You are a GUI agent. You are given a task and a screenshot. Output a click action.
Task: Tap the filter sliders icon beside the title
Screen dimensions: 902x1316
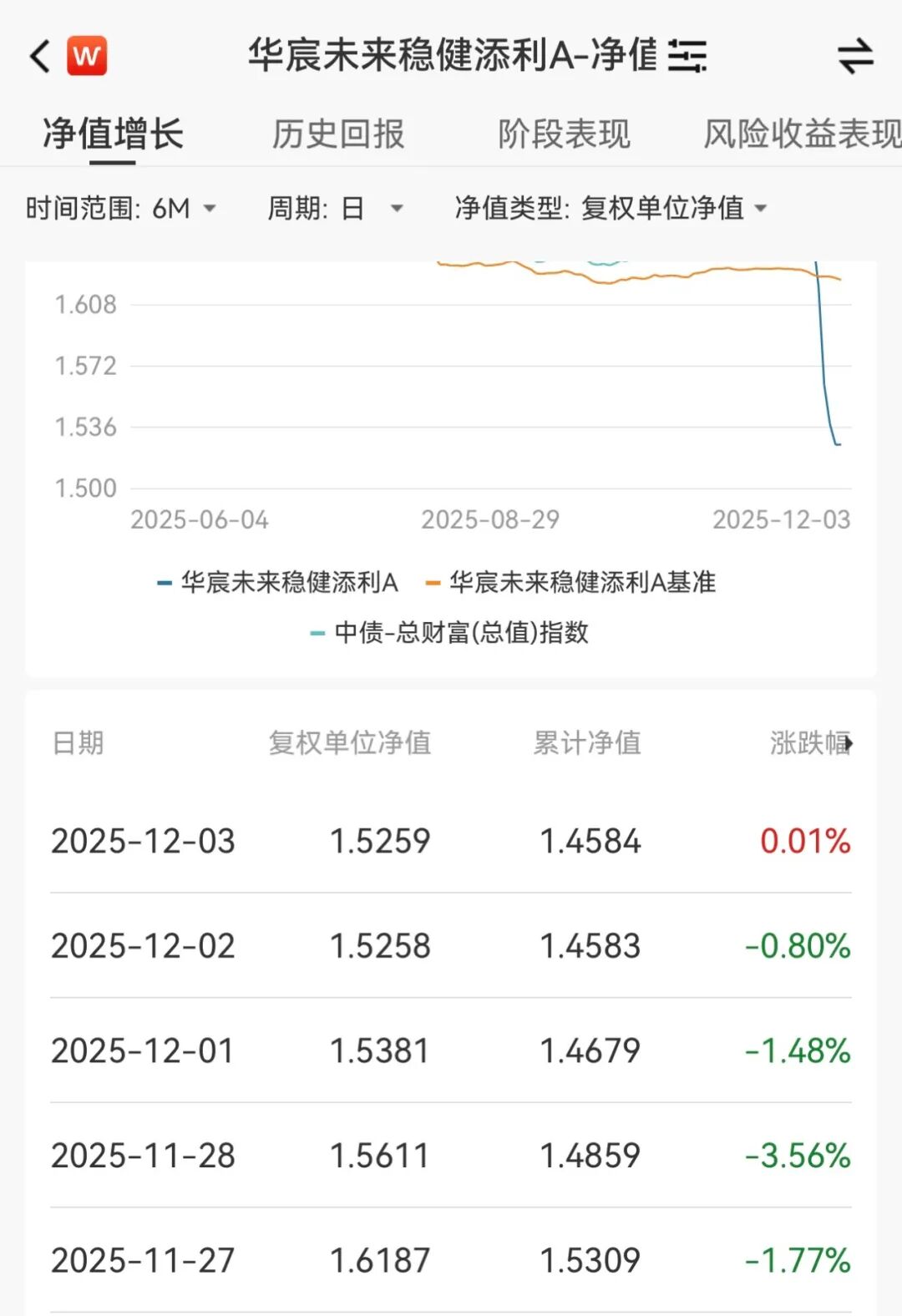point(687,55)
